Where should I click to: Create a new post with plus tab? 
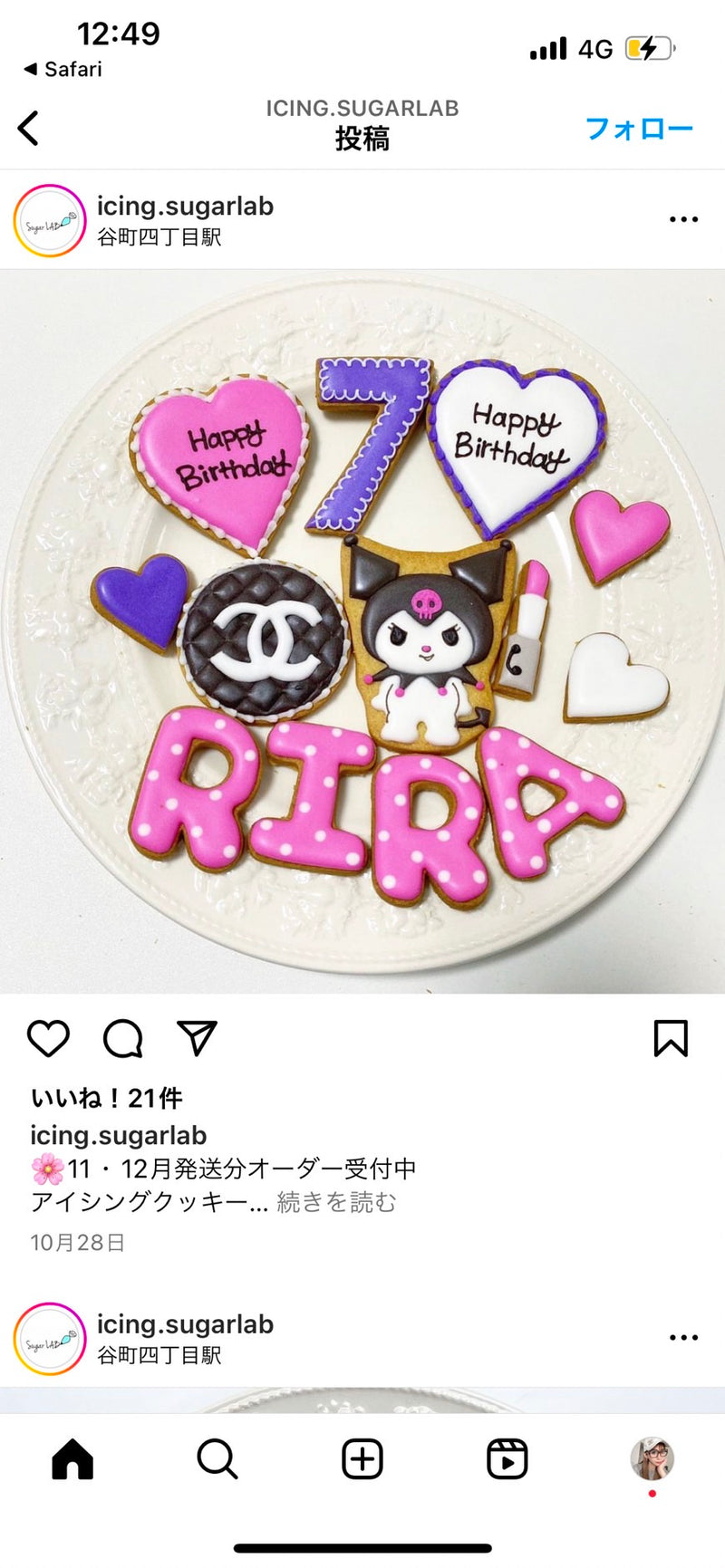(x=362, y=1459)
